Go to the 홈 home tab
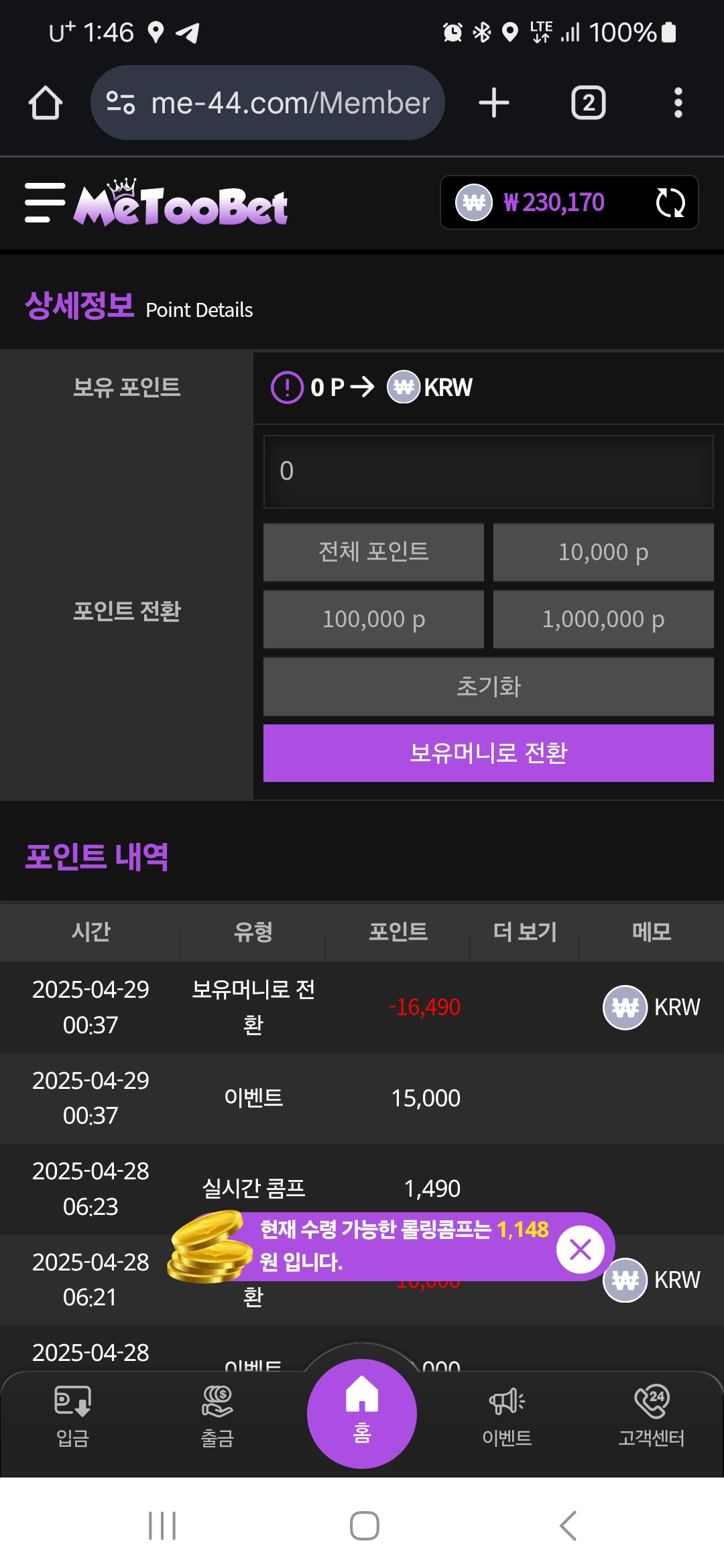The image size is (724, 1568). [x=362, y=1413]
